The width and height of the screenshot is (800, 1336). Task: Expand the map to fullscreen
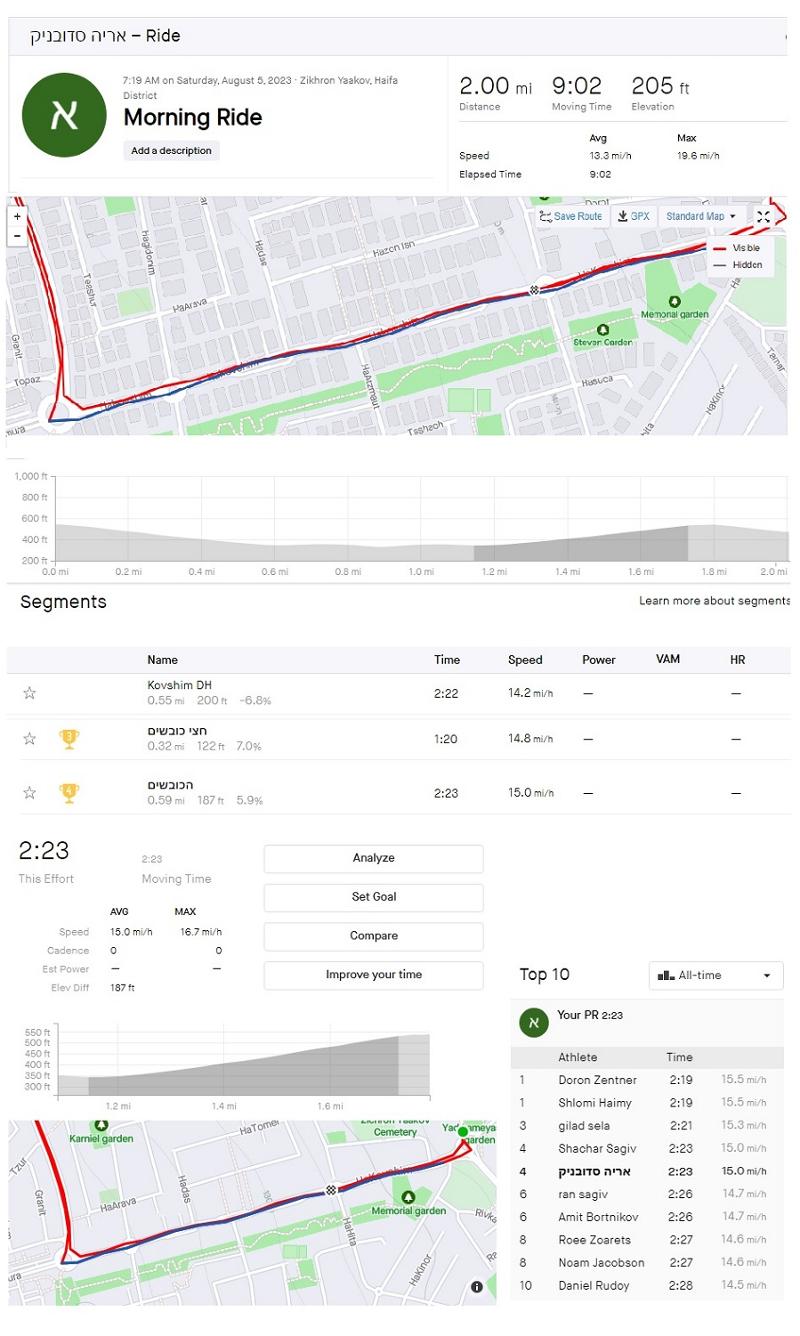coord(764,216)
